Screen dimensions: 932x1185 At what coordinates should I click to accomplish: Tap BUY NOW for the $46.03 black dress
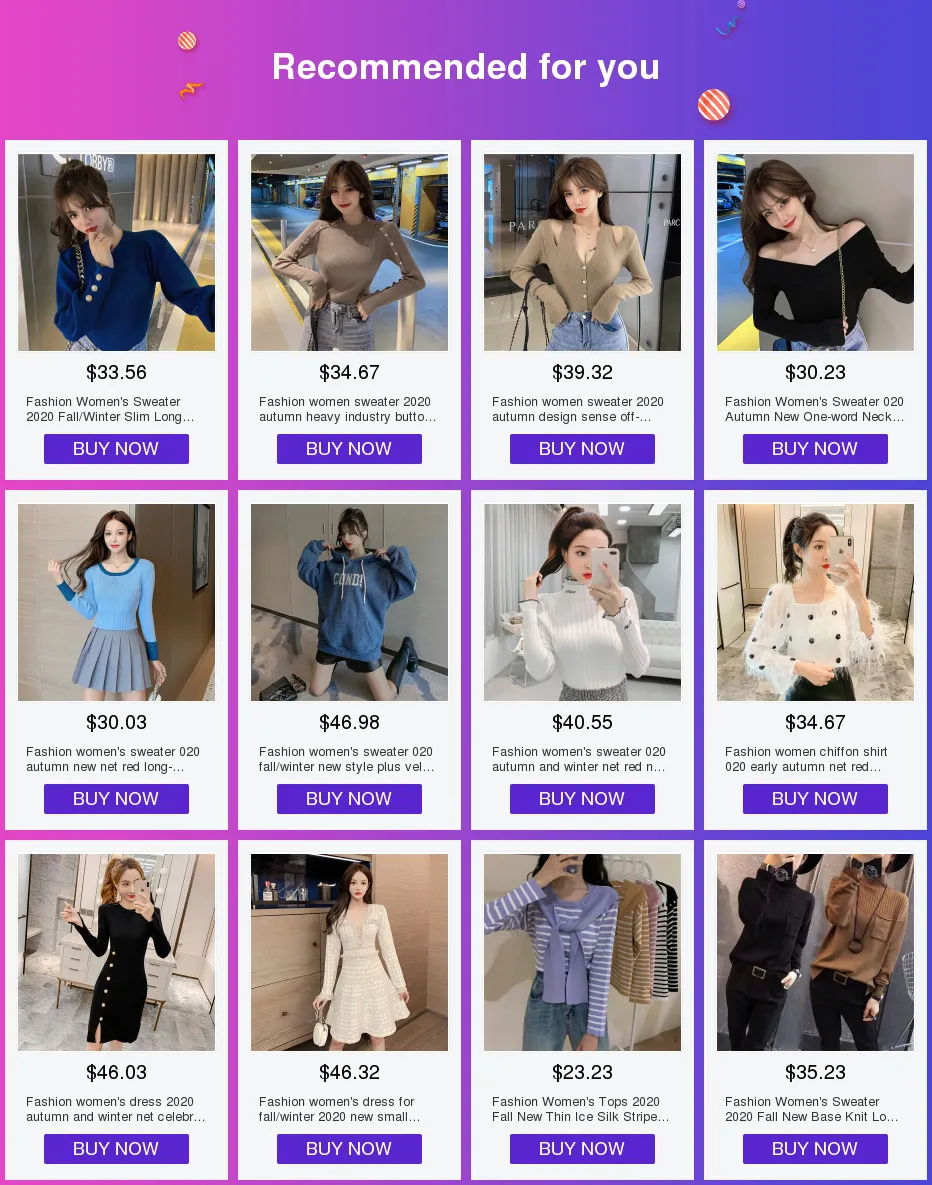[x=116, y=1149]
